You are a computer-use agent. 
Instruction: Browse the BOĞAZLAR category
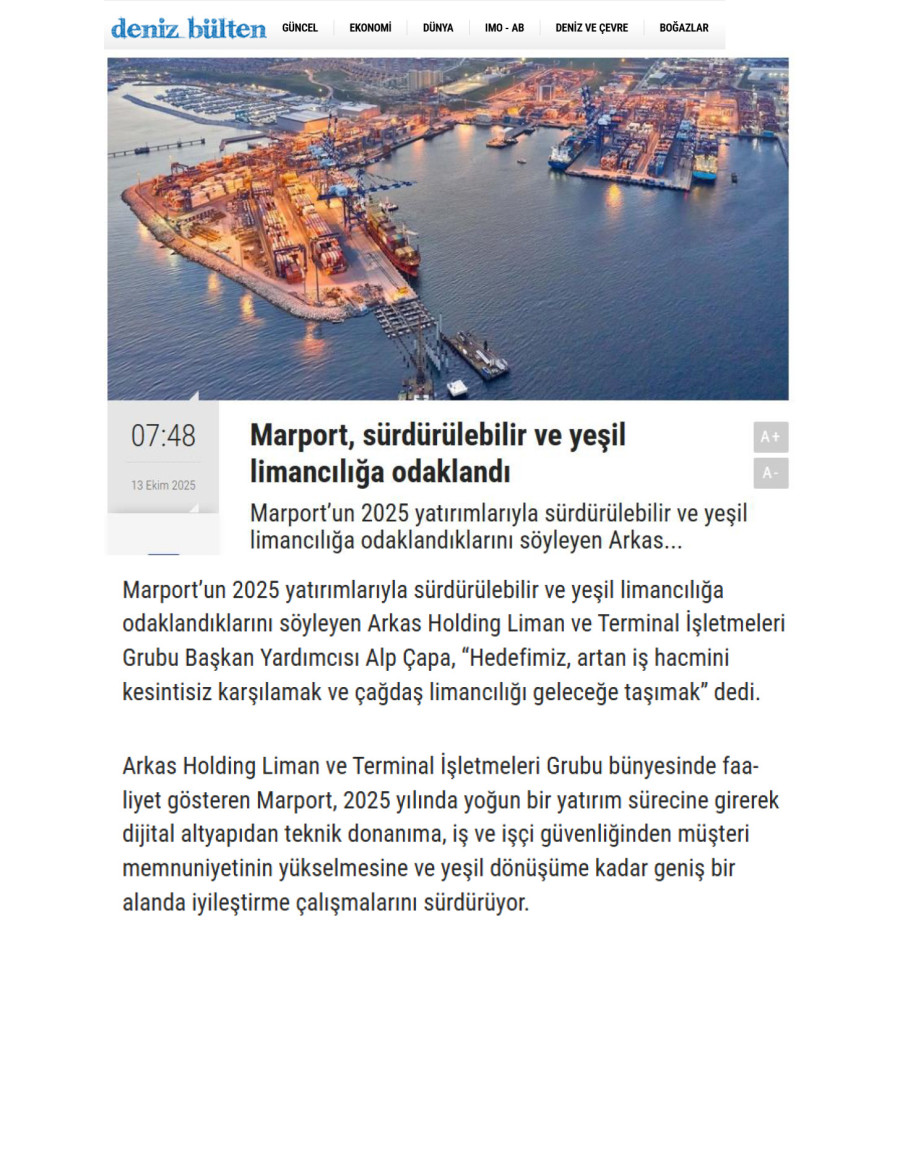click(684, 28)
